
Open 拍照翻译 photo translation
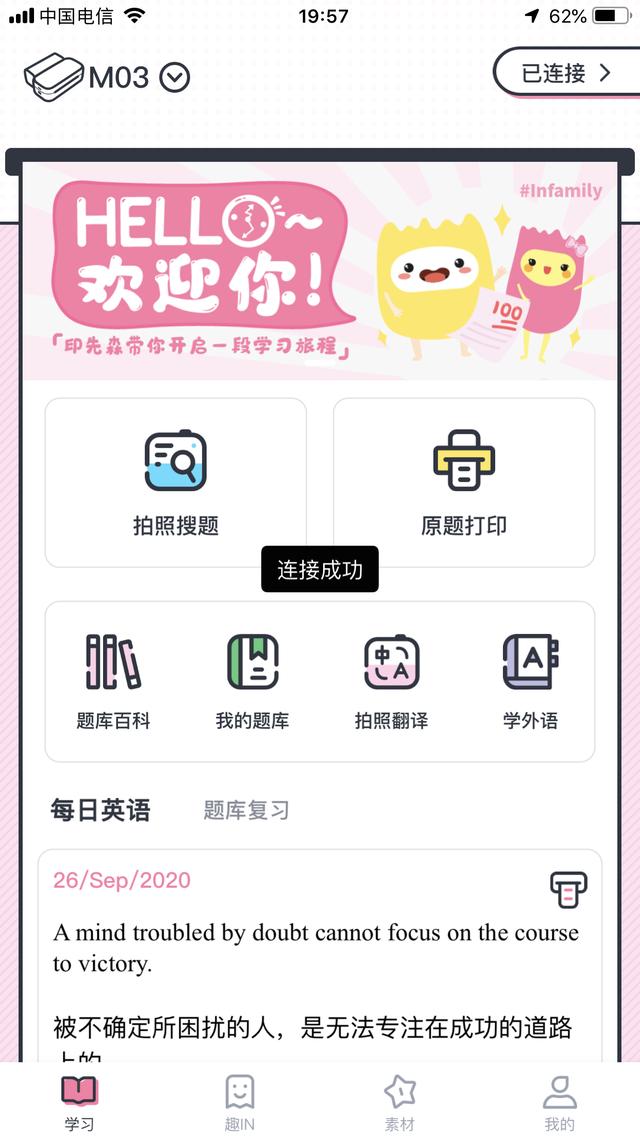point(391,680)
